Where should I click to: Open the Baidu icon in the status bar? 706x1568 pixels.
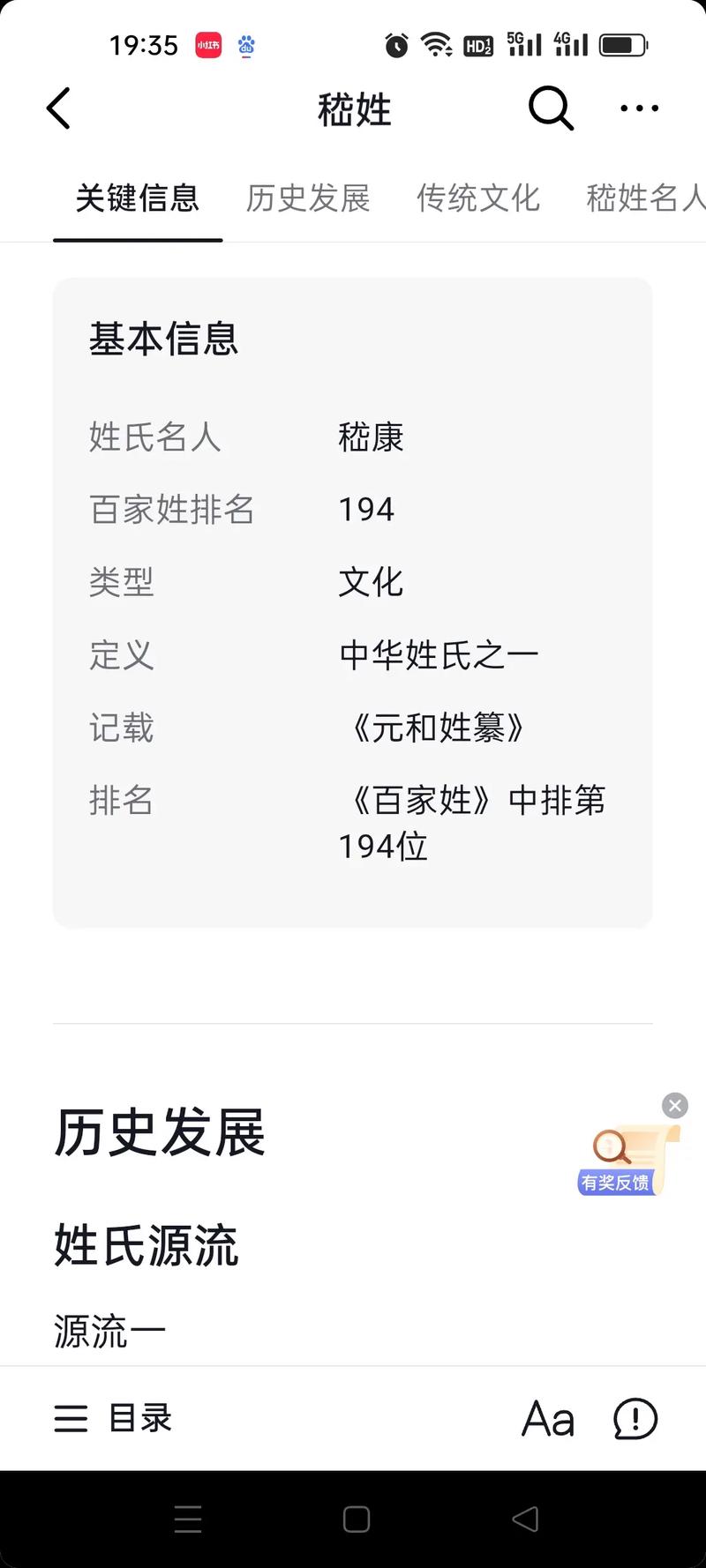[x=245, y=46]
